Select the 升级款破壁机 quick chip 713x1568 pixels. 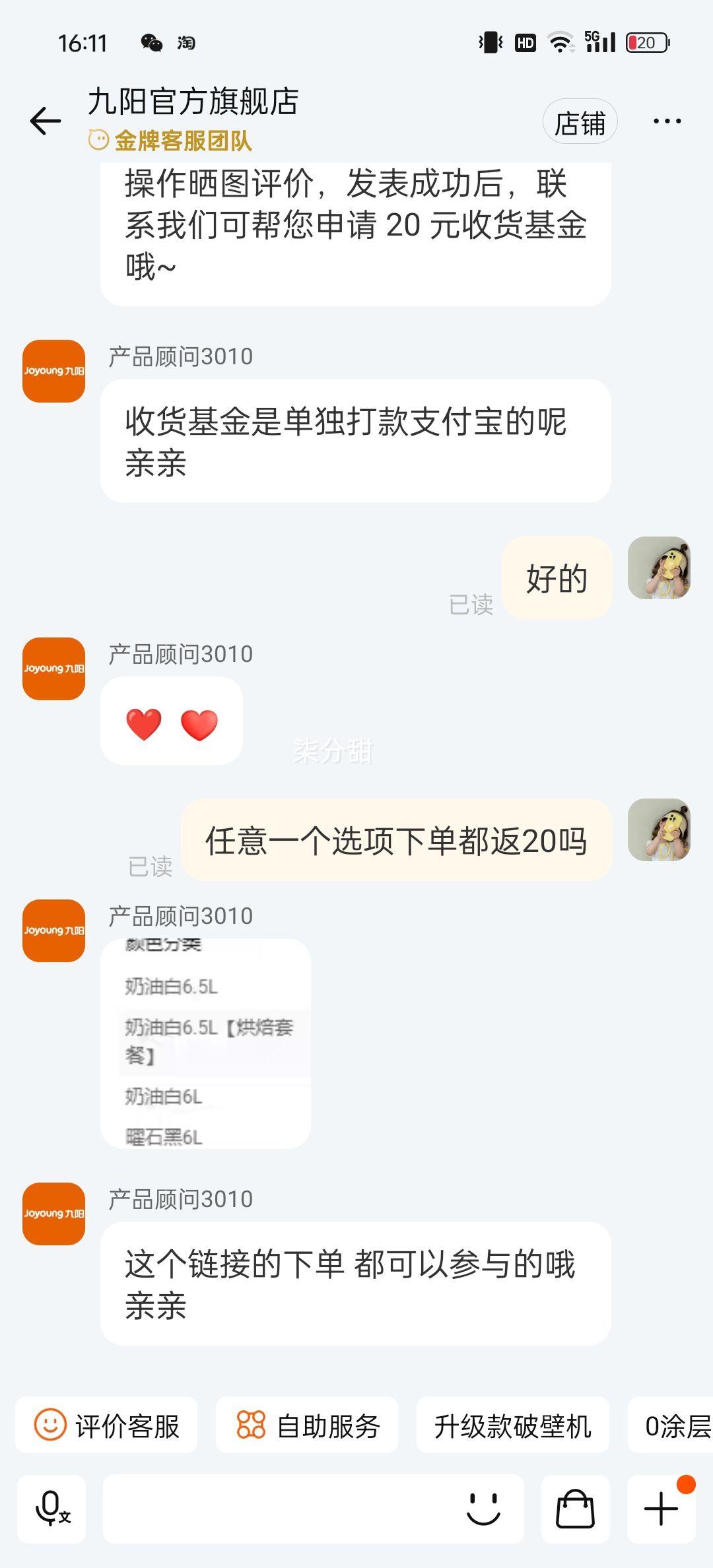512,1427
